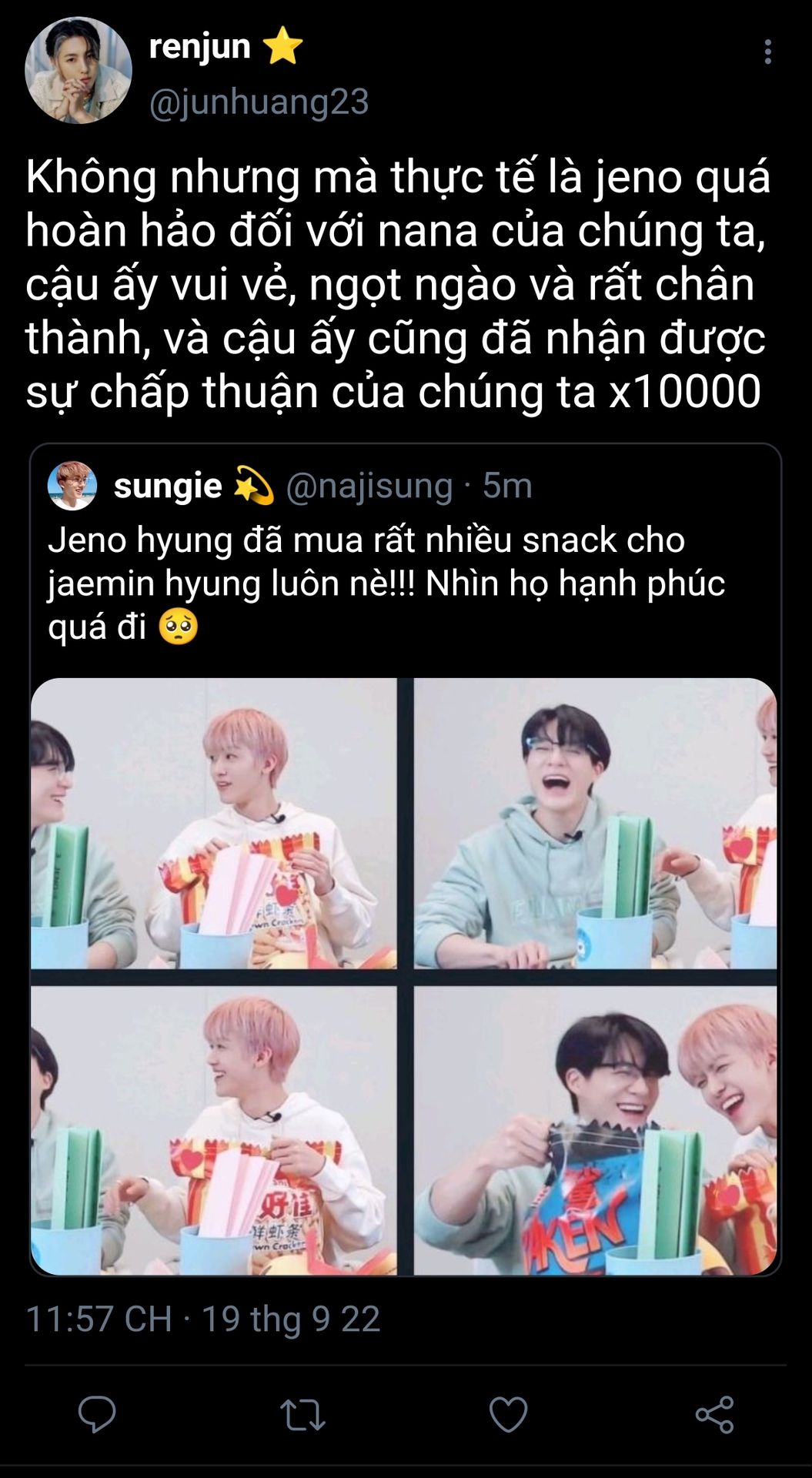
Task: View the bottom-left photo with the snack bag
Action: (x=214, y=1131)
